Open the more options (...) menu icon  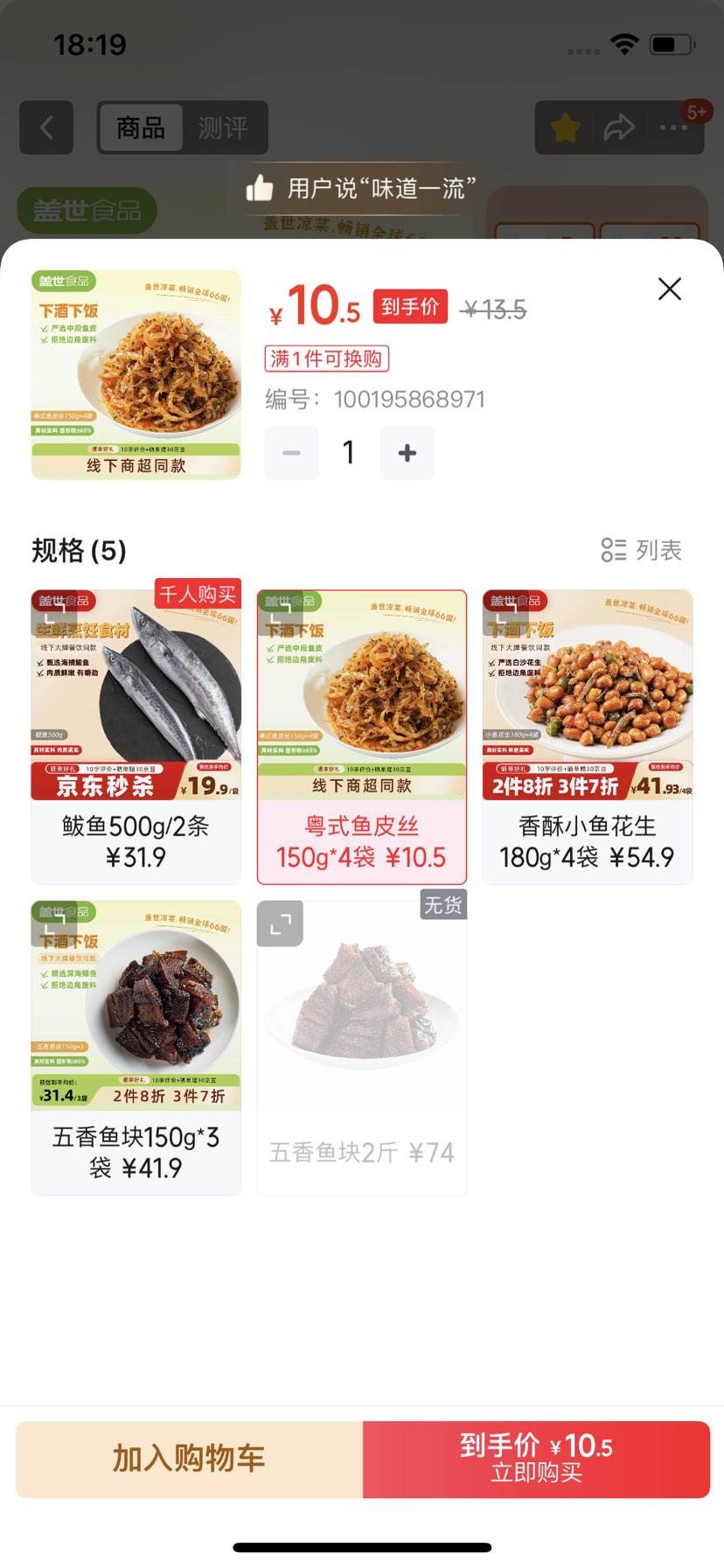(x=674, y=127)
